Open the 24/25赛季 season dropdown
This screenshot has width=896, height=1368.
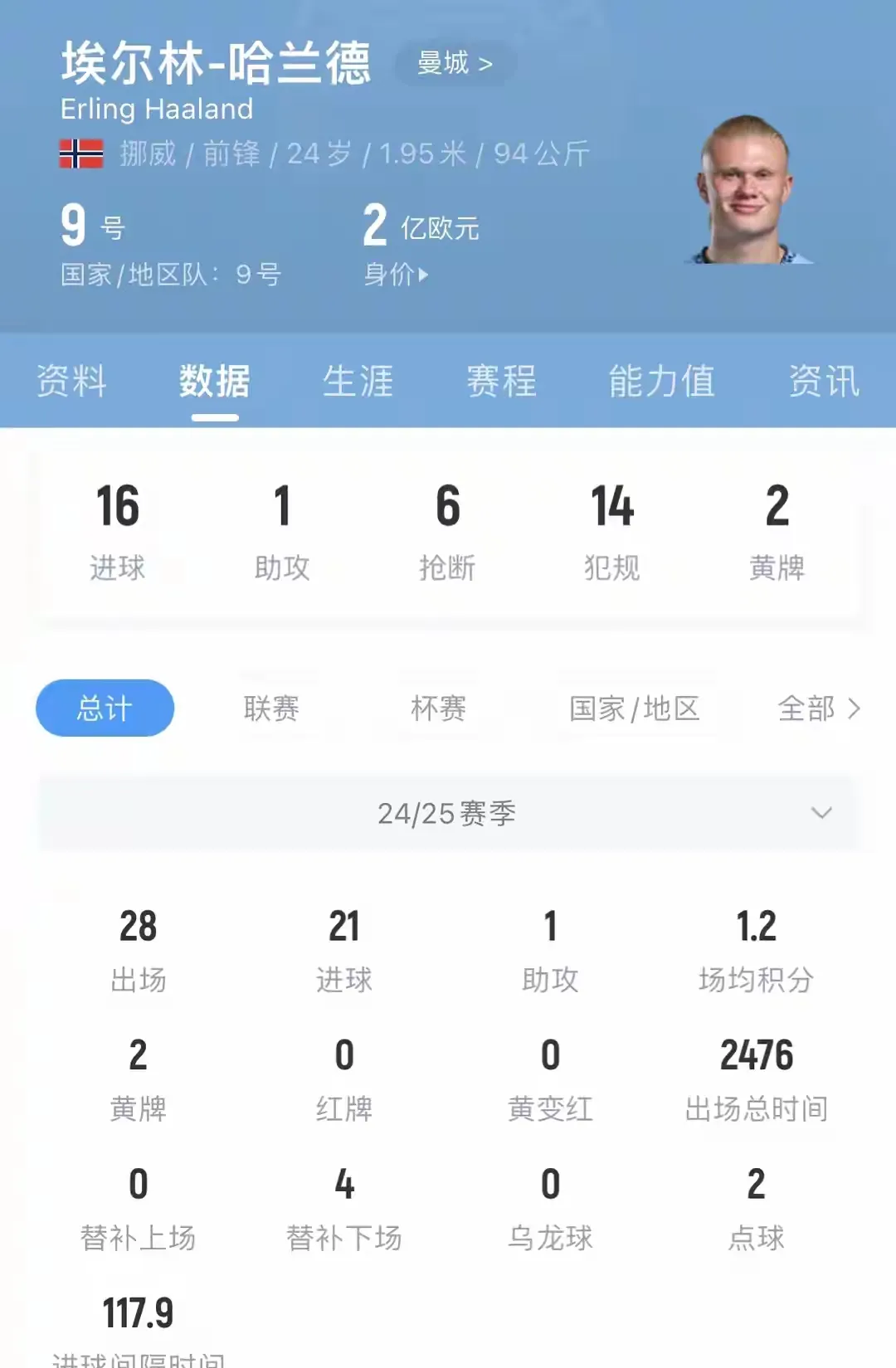(x=448, y=814)
